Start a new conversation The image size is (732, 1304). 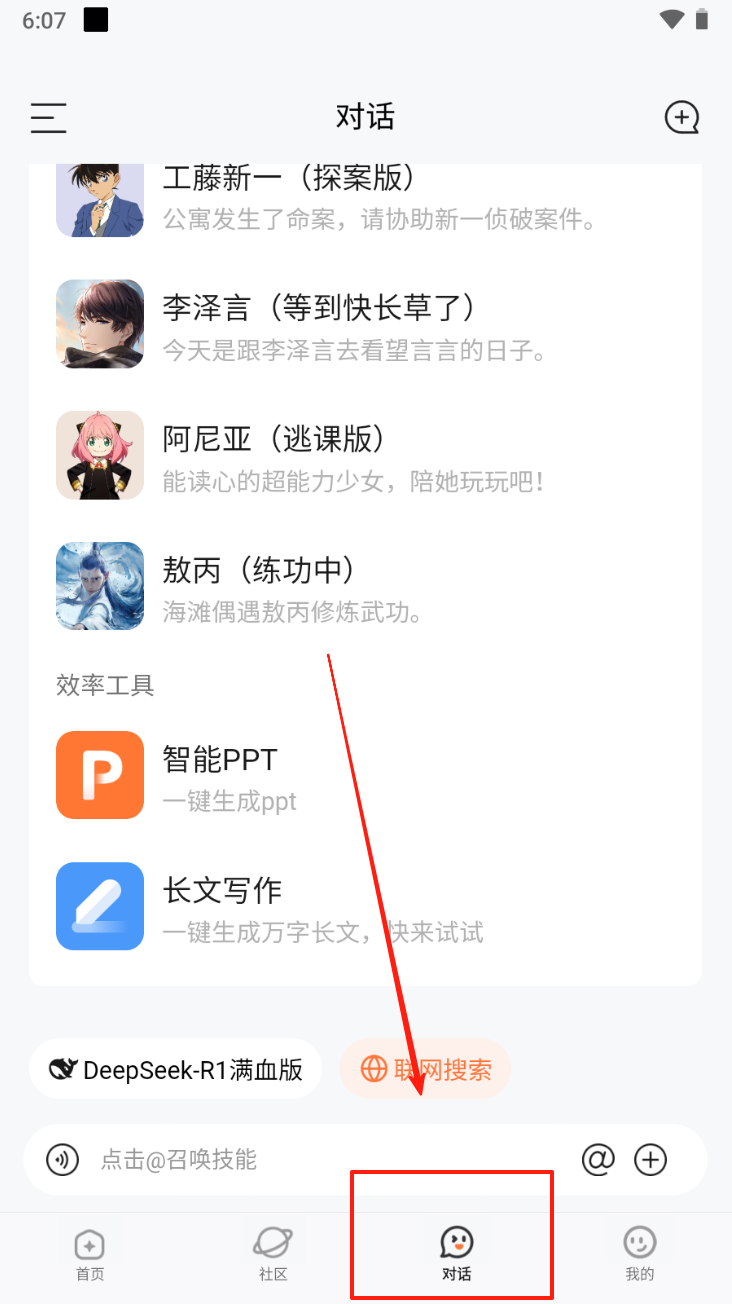pos(682,118)
